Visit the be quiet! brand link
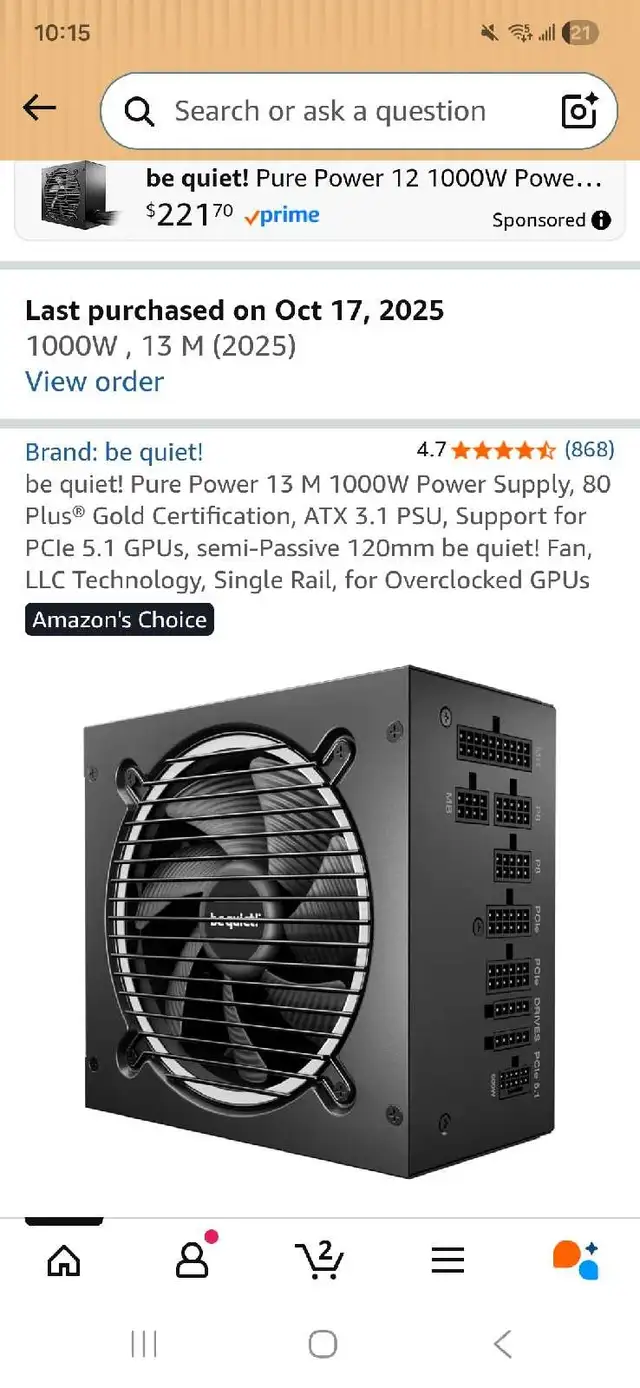640x1388 pixels. click(114, 452)
